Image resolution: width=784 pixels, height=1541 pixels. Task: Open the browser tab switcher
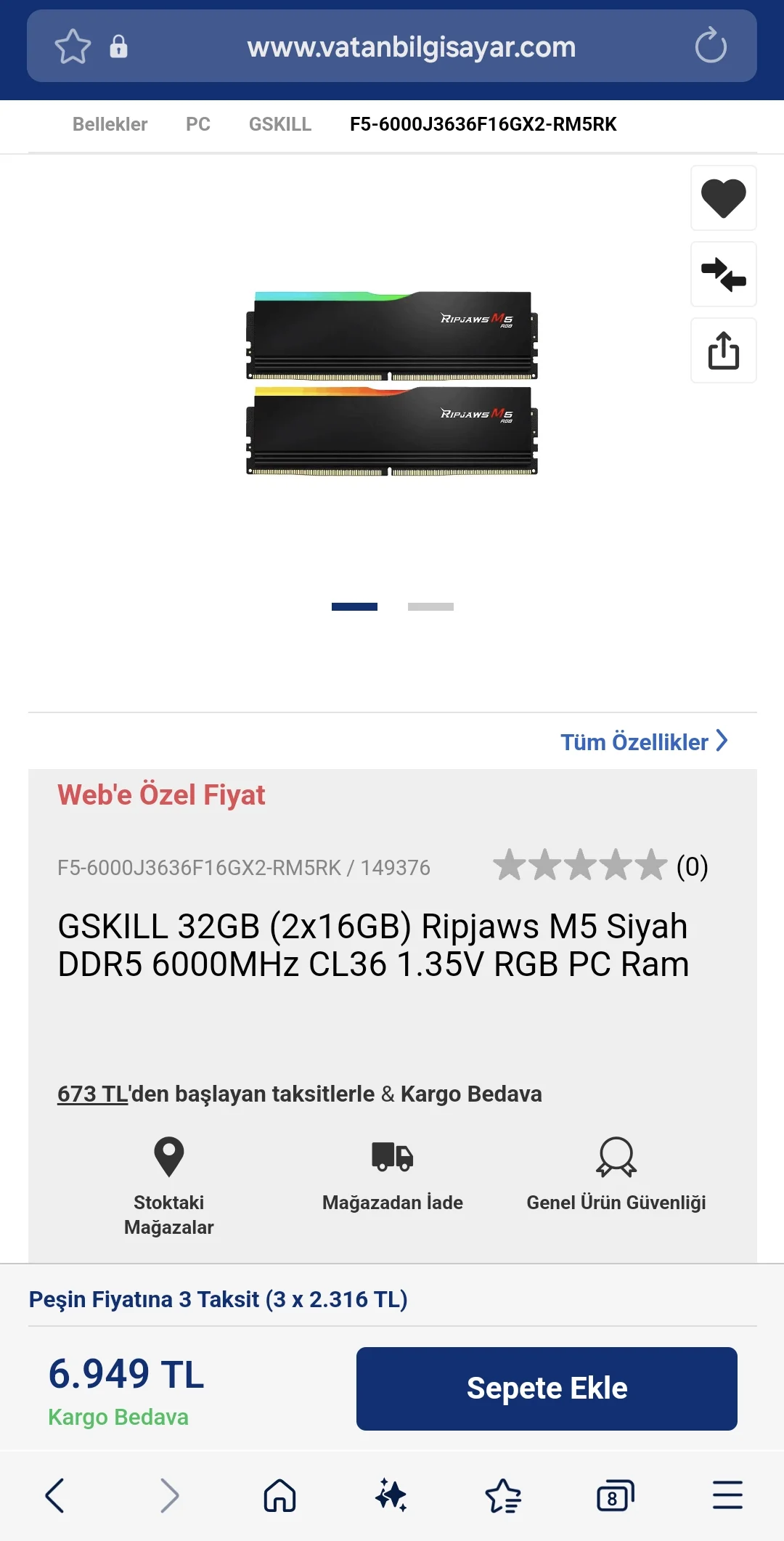(615, 1495)
